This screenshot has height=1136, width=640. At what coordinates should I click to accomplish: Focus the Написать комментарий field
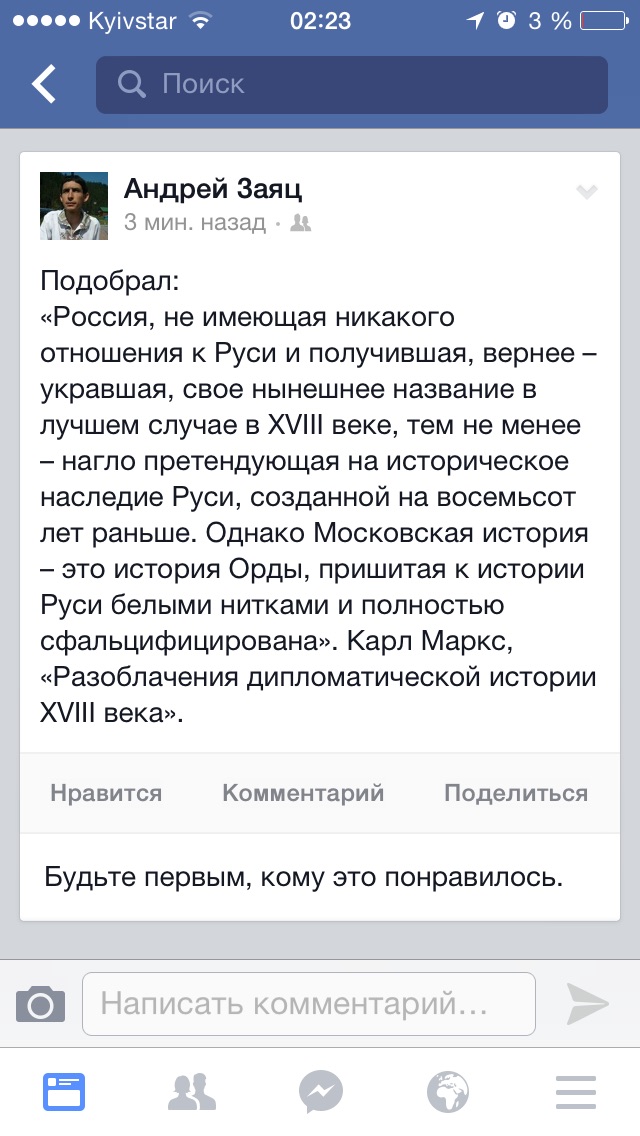(308, 1004)
